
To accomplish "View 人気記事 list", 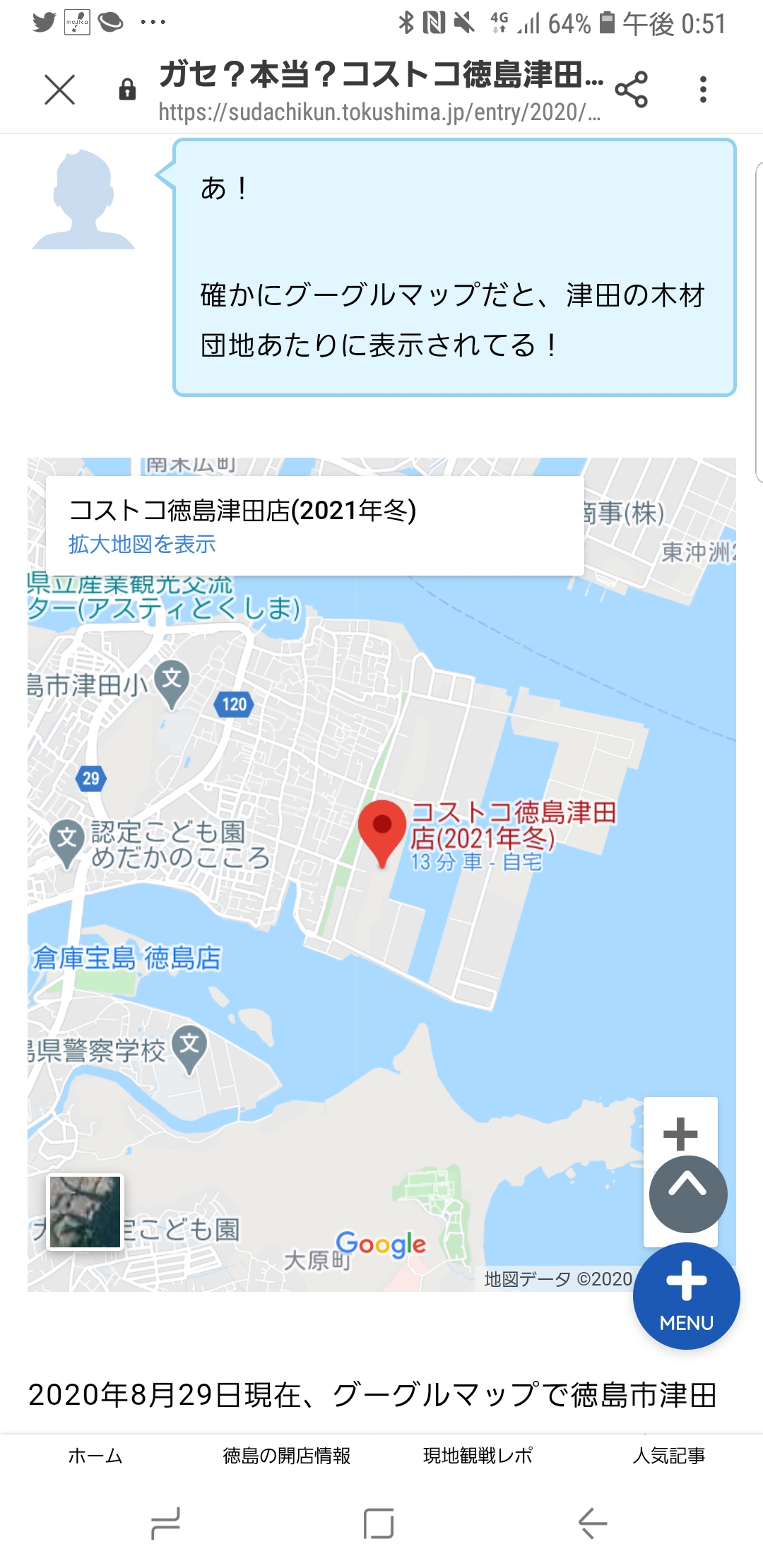I will [668, 1456].
